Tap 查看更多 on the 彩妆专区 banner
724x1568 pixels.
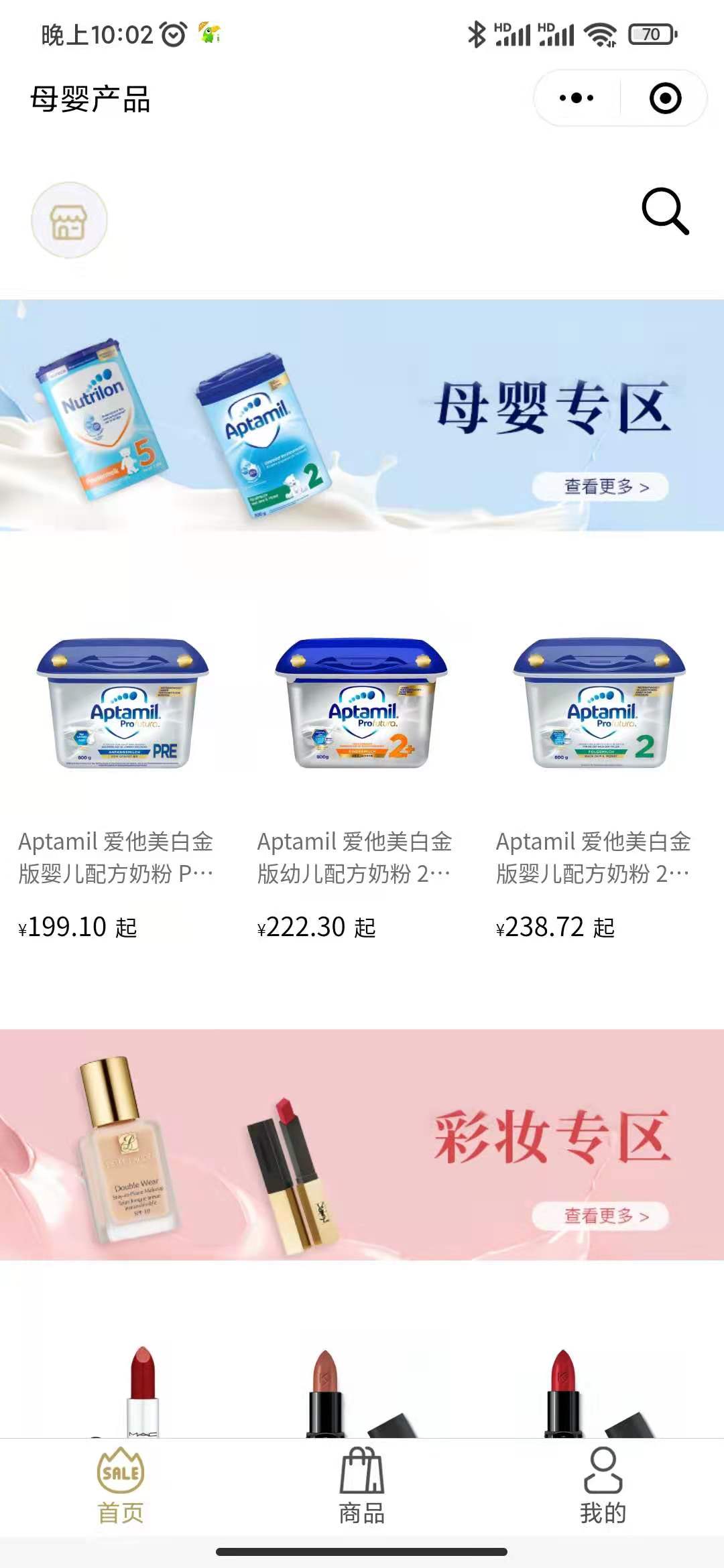tap(601, 1216)
